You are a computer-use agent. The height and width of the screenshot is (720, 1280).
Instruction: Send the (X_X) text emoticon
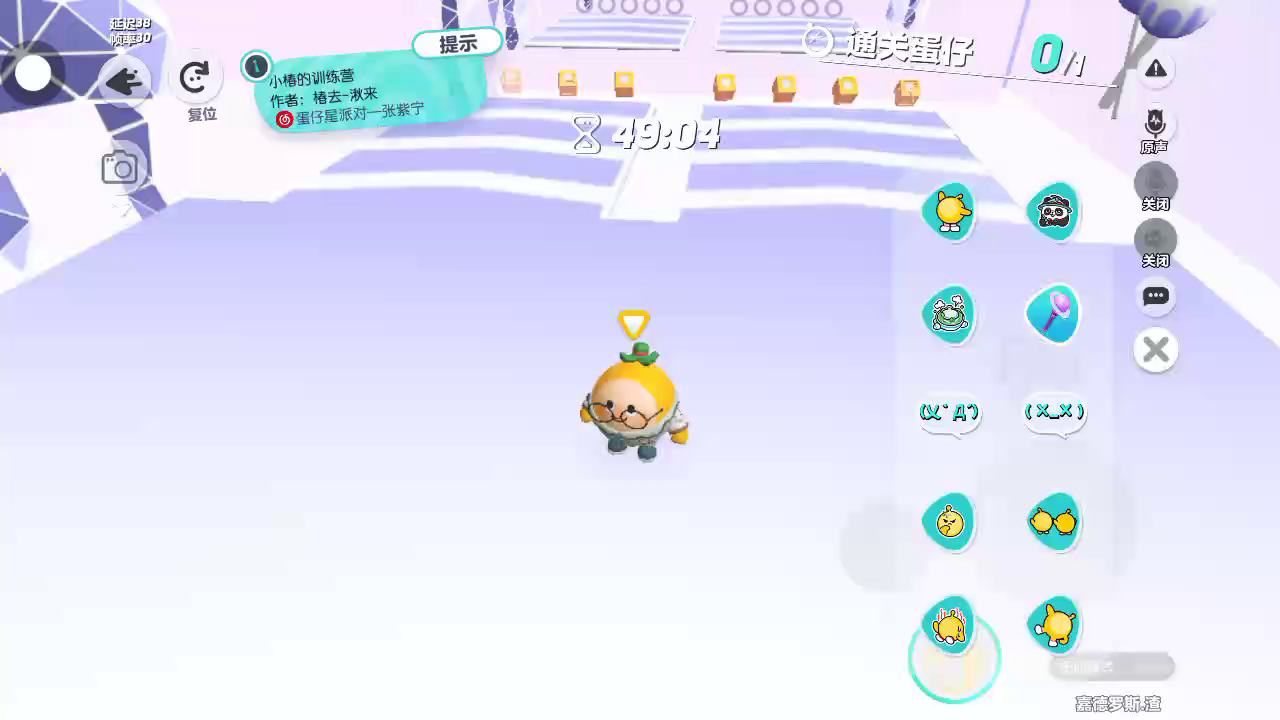pos(1054,412)
